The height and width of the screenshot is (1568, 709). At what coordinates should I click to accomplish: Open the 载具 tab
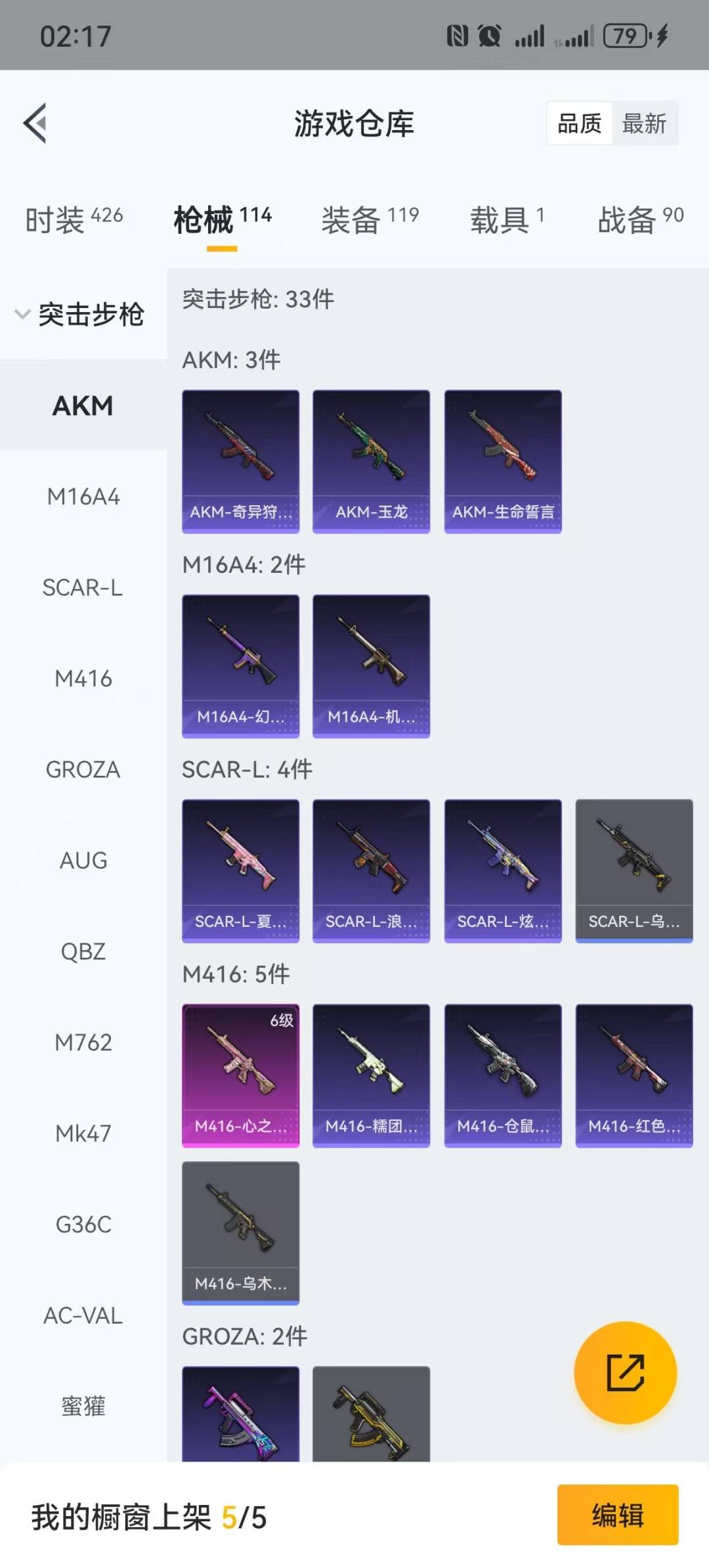pyautogui.click(x=507, y=219)
